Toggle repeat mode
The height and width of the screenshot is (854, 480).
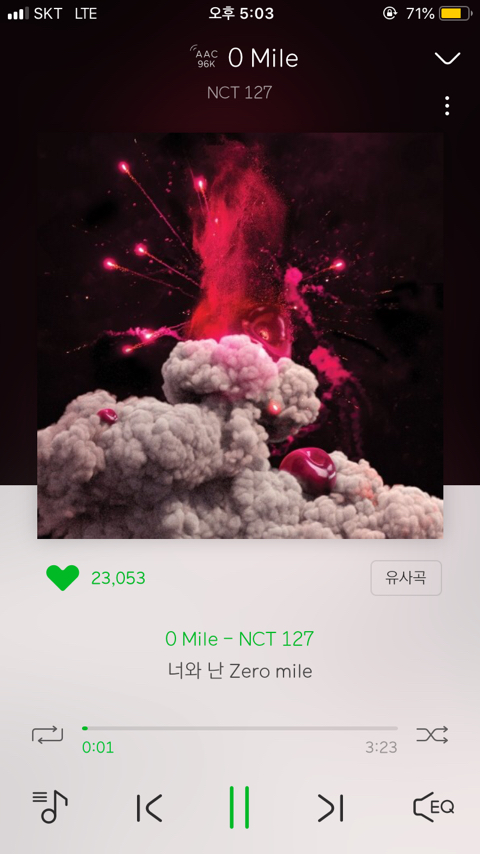click(x=47, y=735)
